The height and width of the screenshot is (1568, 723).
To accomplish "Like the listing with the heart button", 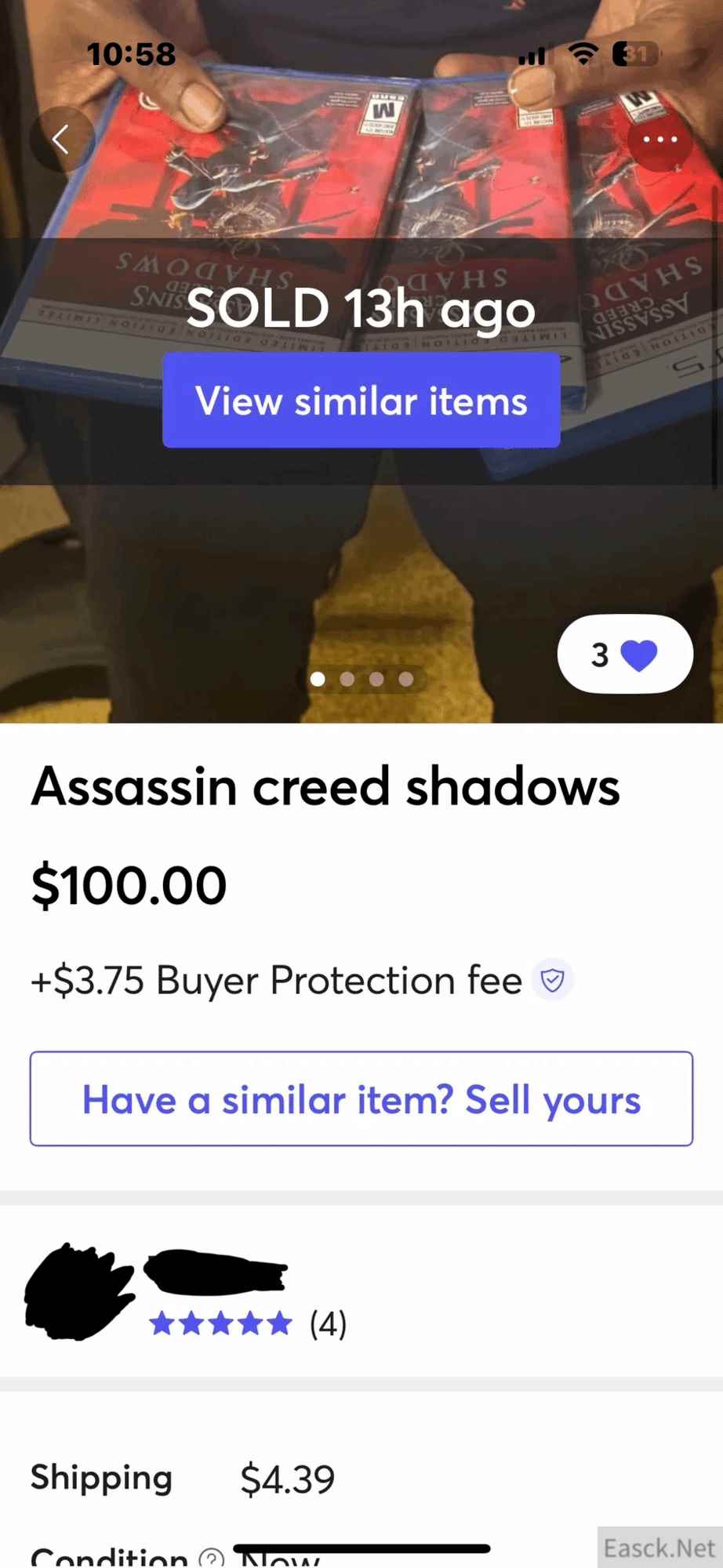I will pyautogui.click(x=625, y=654).
